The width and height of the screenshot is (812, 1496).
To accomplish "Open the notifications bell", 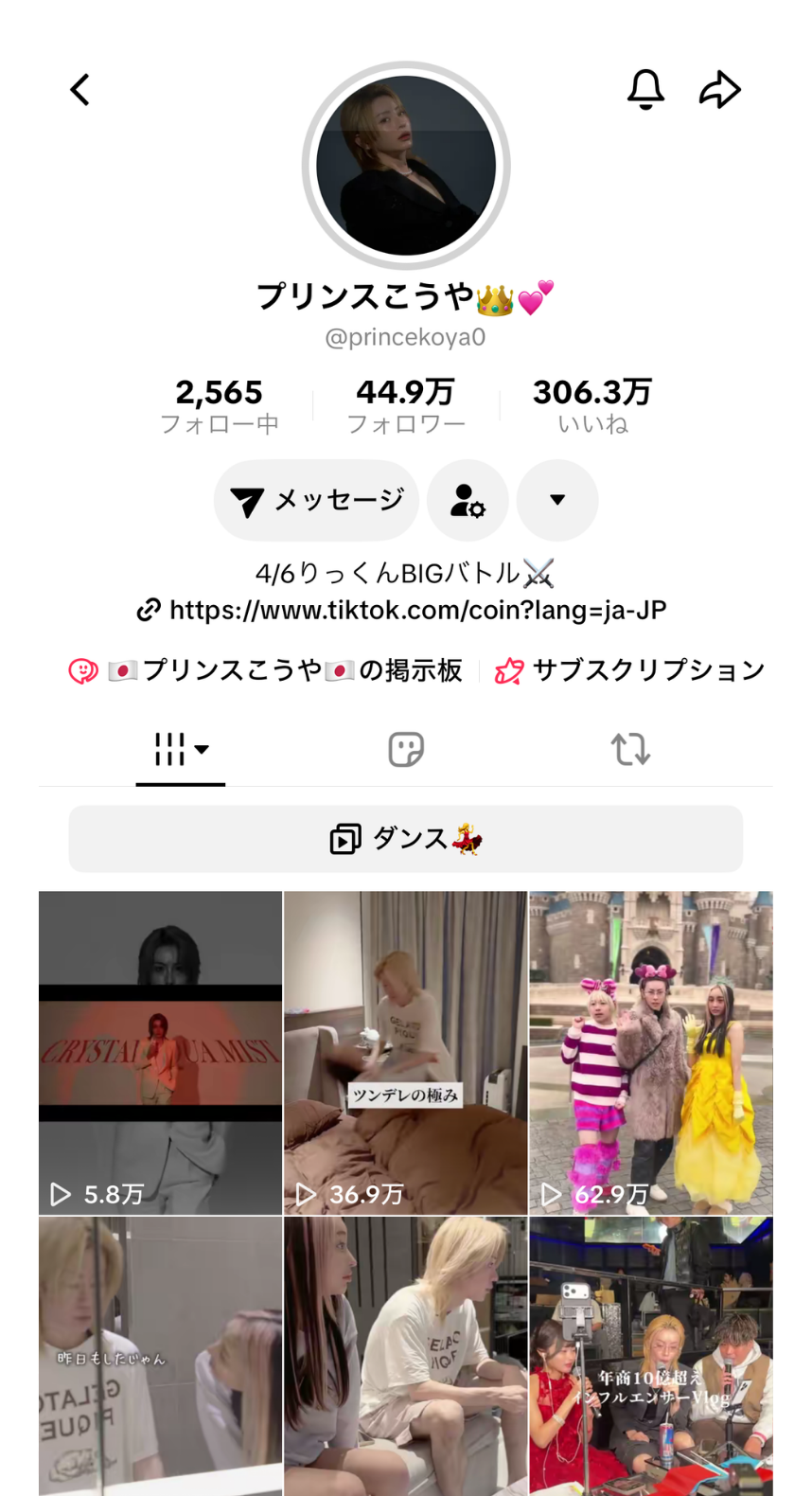I will (645, 90).
